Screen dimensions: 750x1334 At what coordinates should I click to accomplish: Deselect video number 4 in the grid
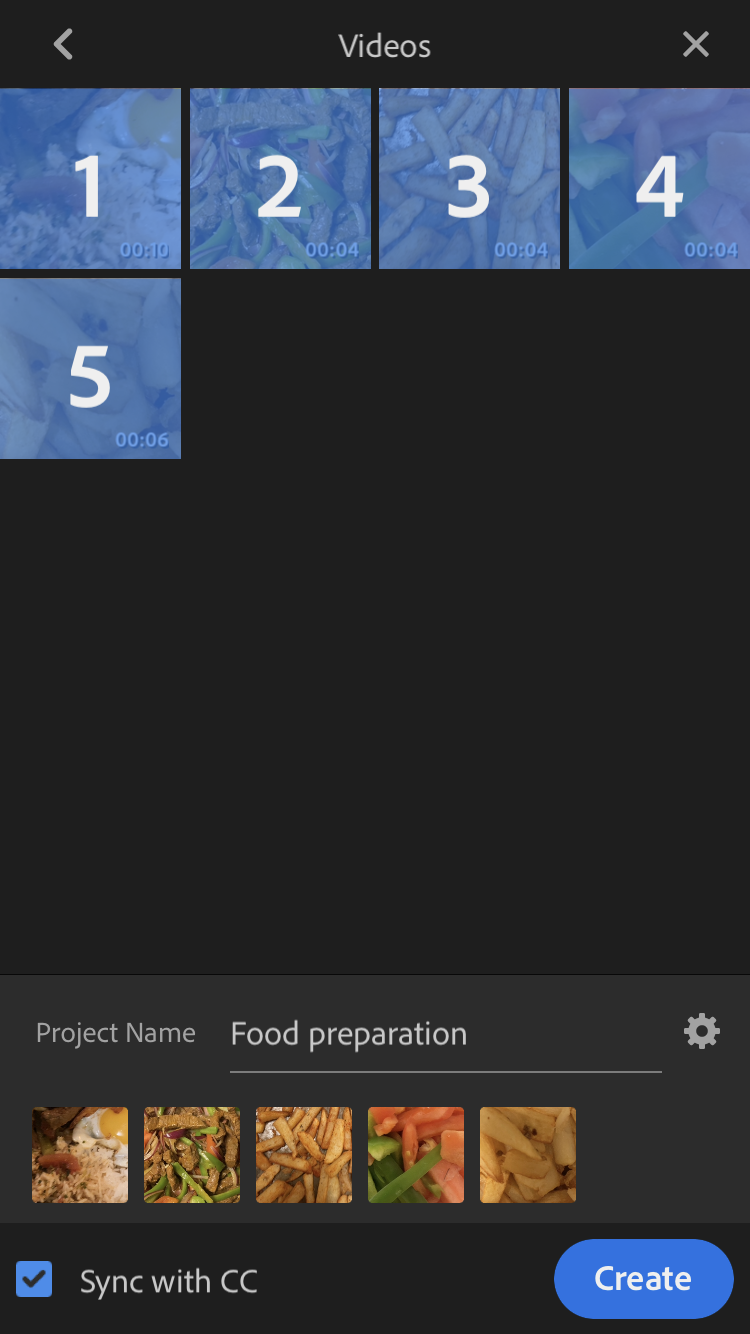(659, 179)
